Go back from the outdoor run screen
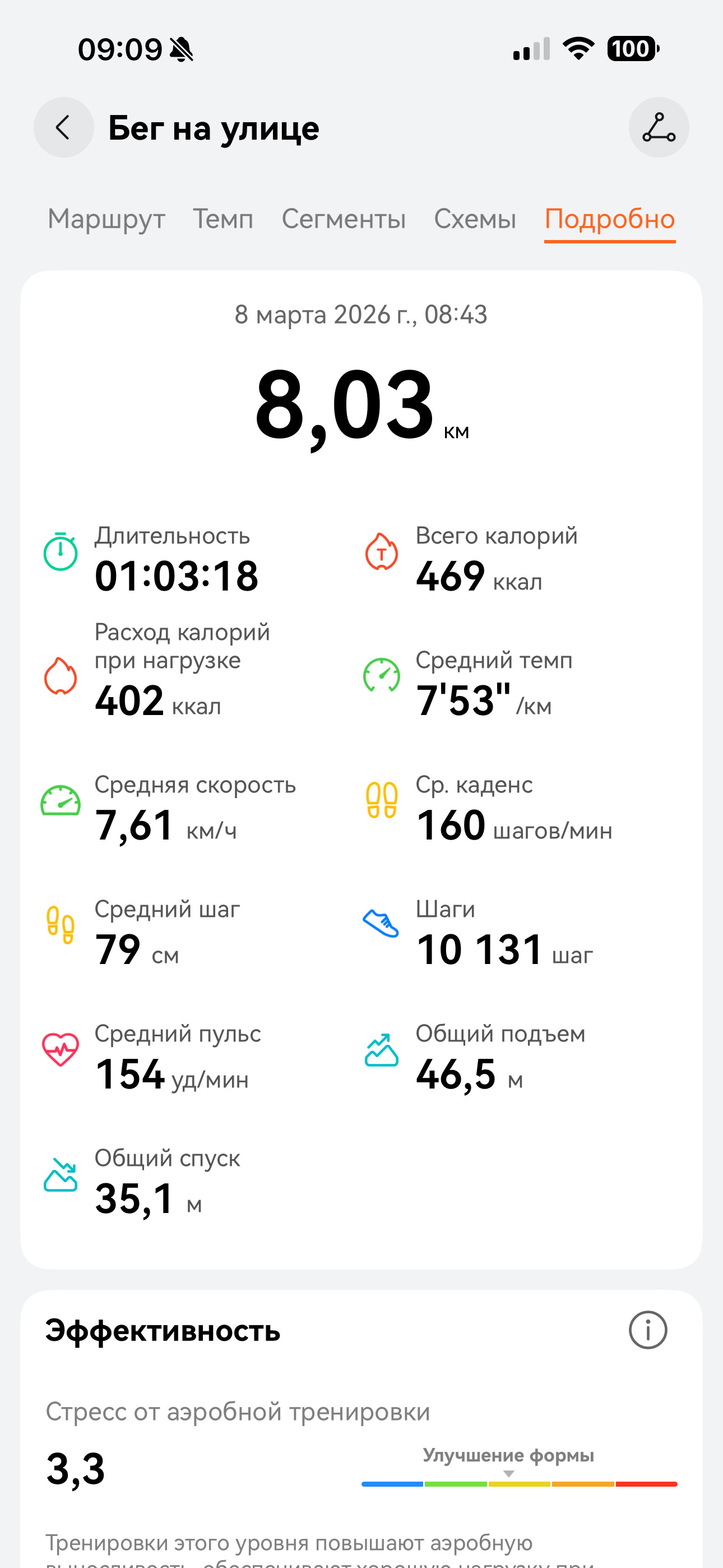Image resolution: width=723 pixels, height=1568 pixels. pyautogui.click(x=64, y=127)
